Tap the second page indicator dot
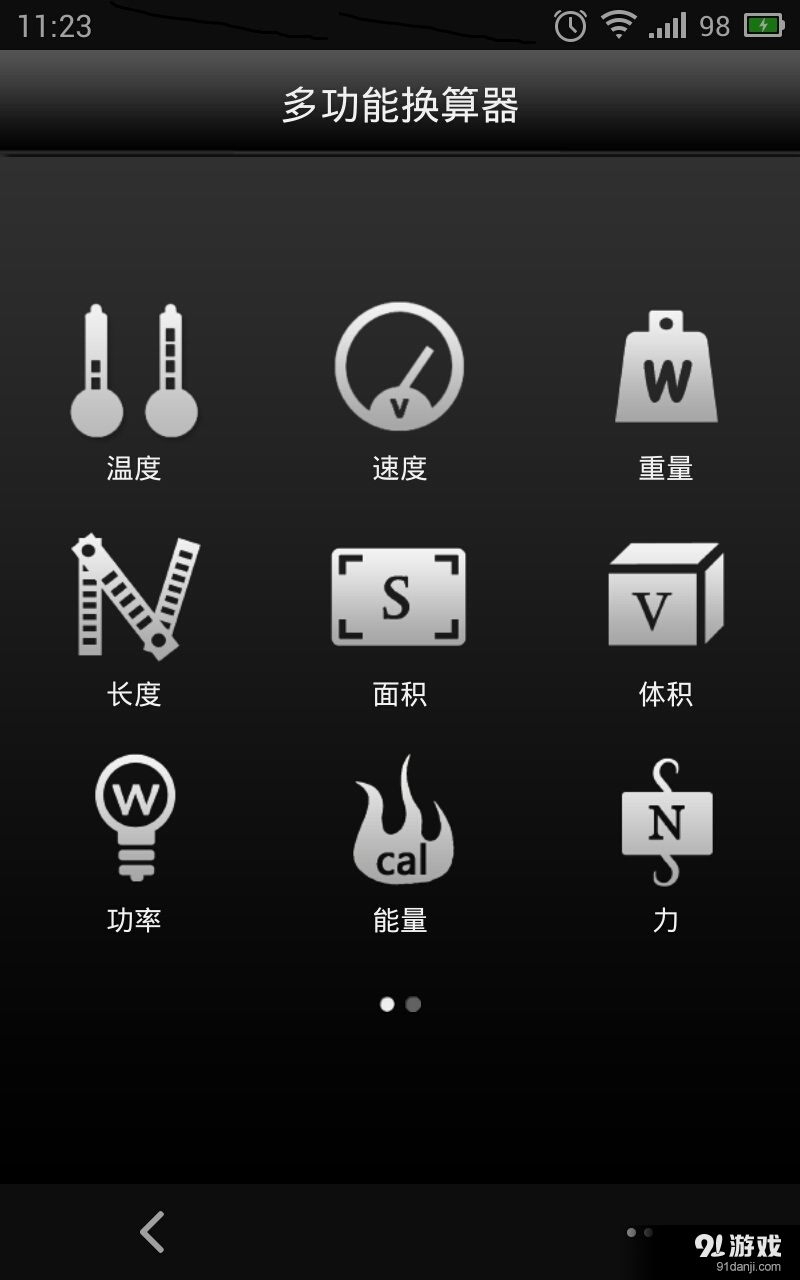The image size is (800, 1280). point(411,1005)
